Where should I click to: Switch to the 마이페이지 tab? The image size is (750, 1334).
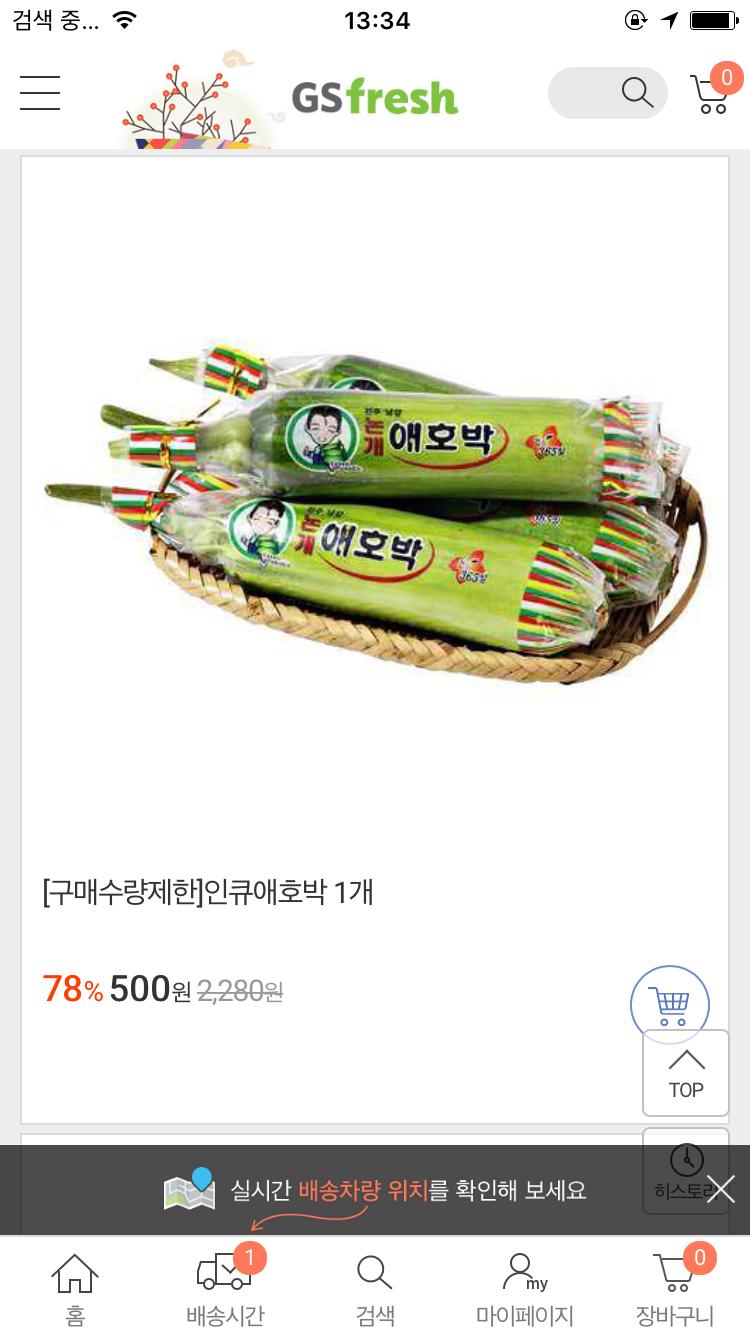coord(525,1288)
